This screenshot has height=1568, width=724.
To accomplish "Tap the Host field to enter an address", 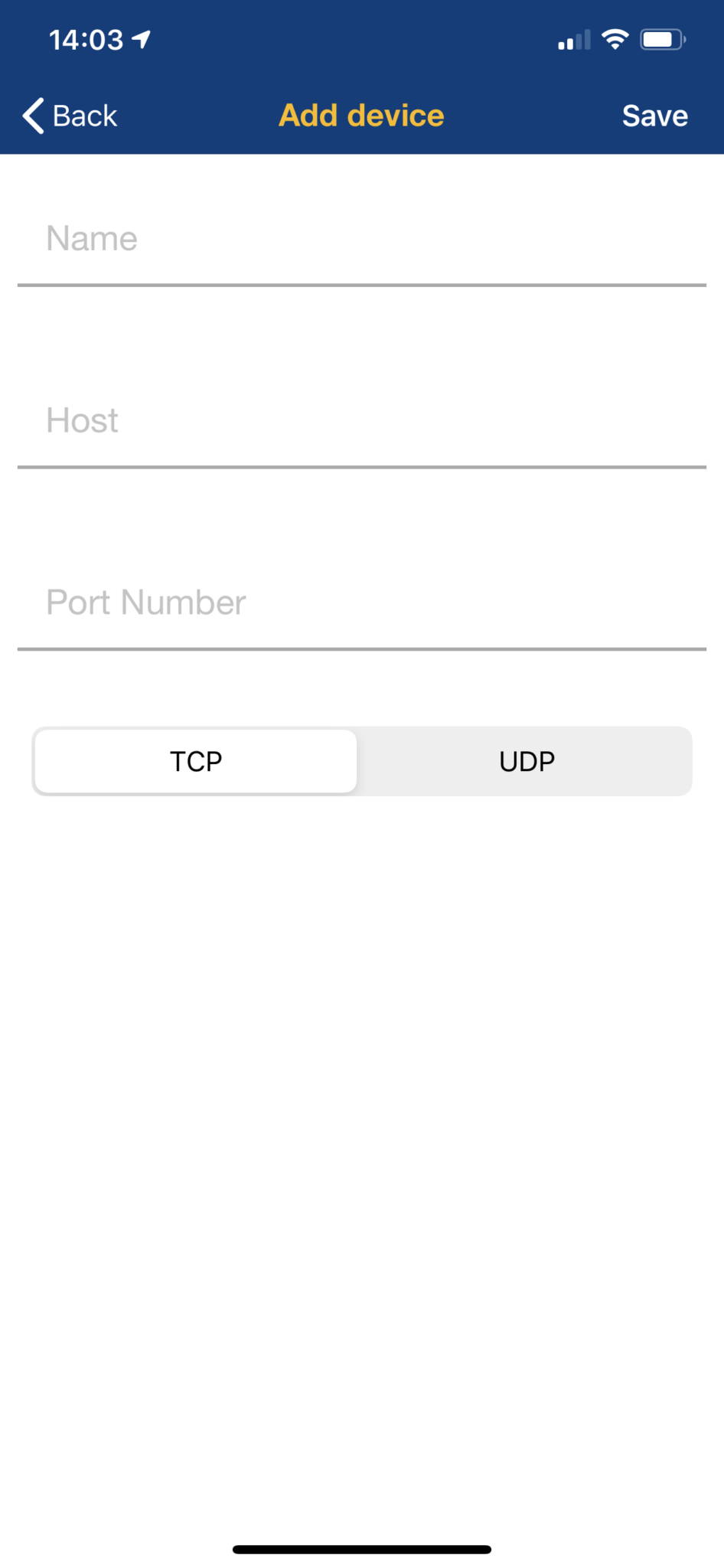I will tap(361, 420).
